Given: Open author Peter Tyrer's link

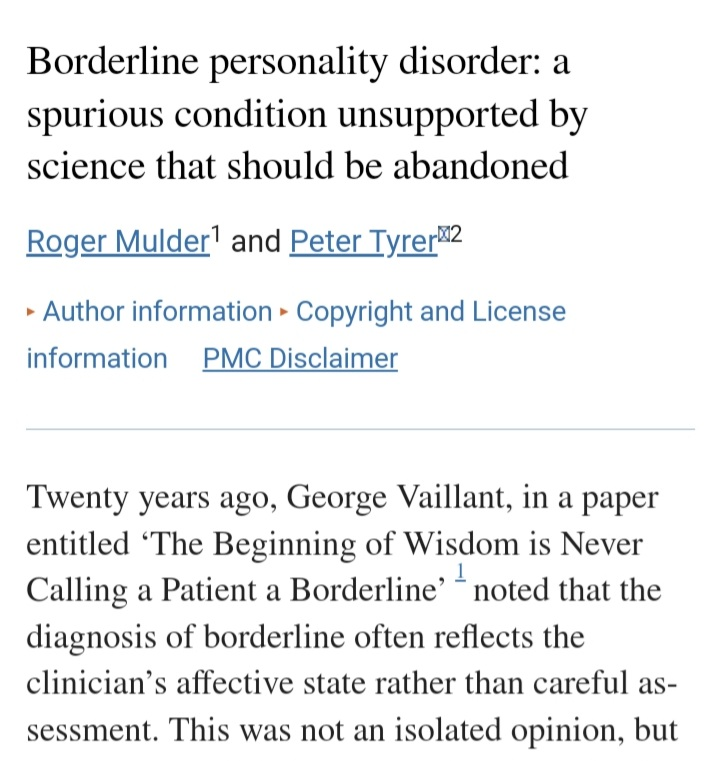Looking at the screenshot, I should (x=363, y=241).
